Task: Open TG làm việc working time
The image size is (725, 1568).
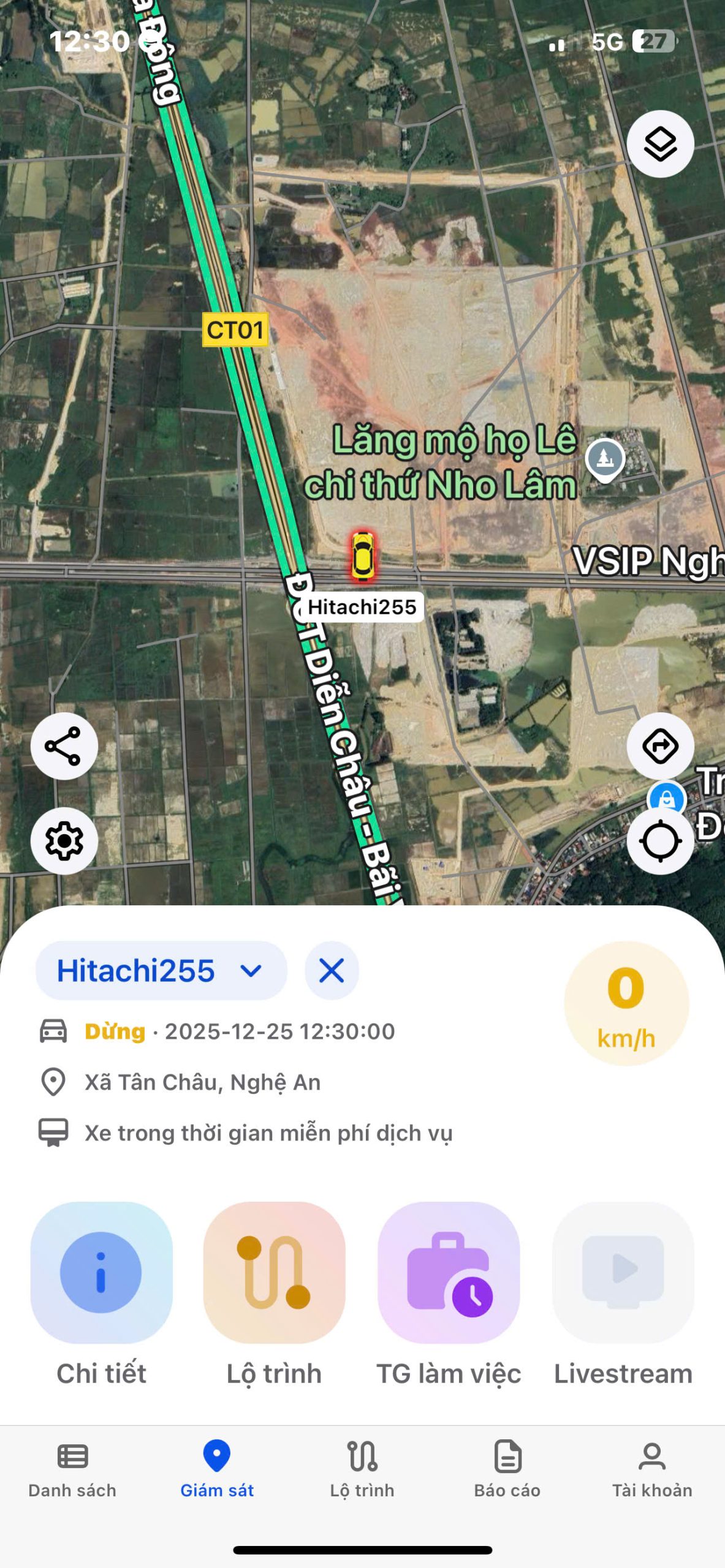Action: point(449,1273)
